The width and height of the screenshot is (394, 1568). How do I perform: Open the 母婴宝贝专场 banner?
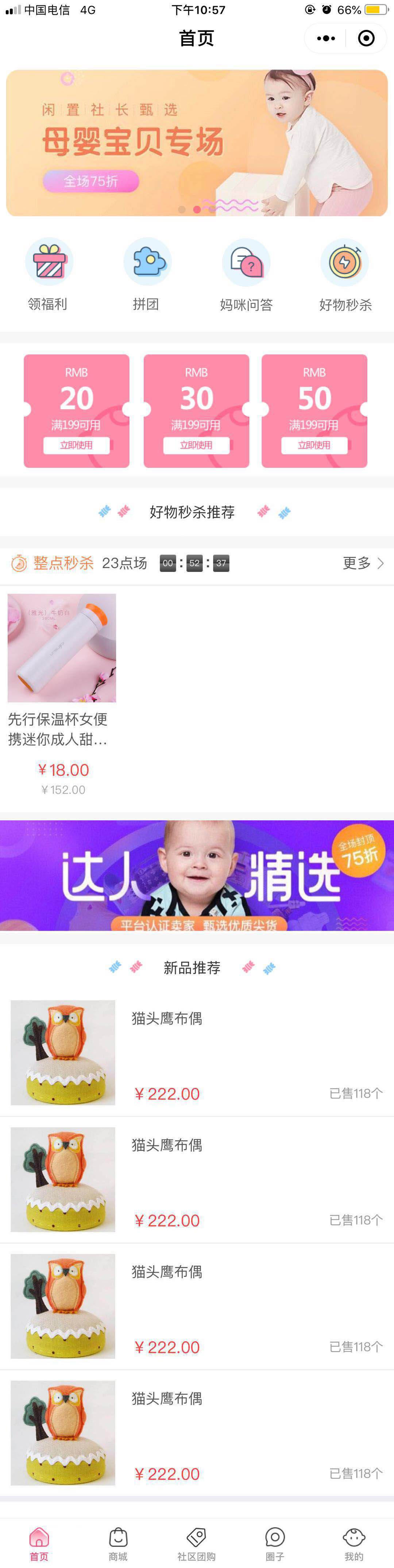pyautogui.click(x=196, y=143)
